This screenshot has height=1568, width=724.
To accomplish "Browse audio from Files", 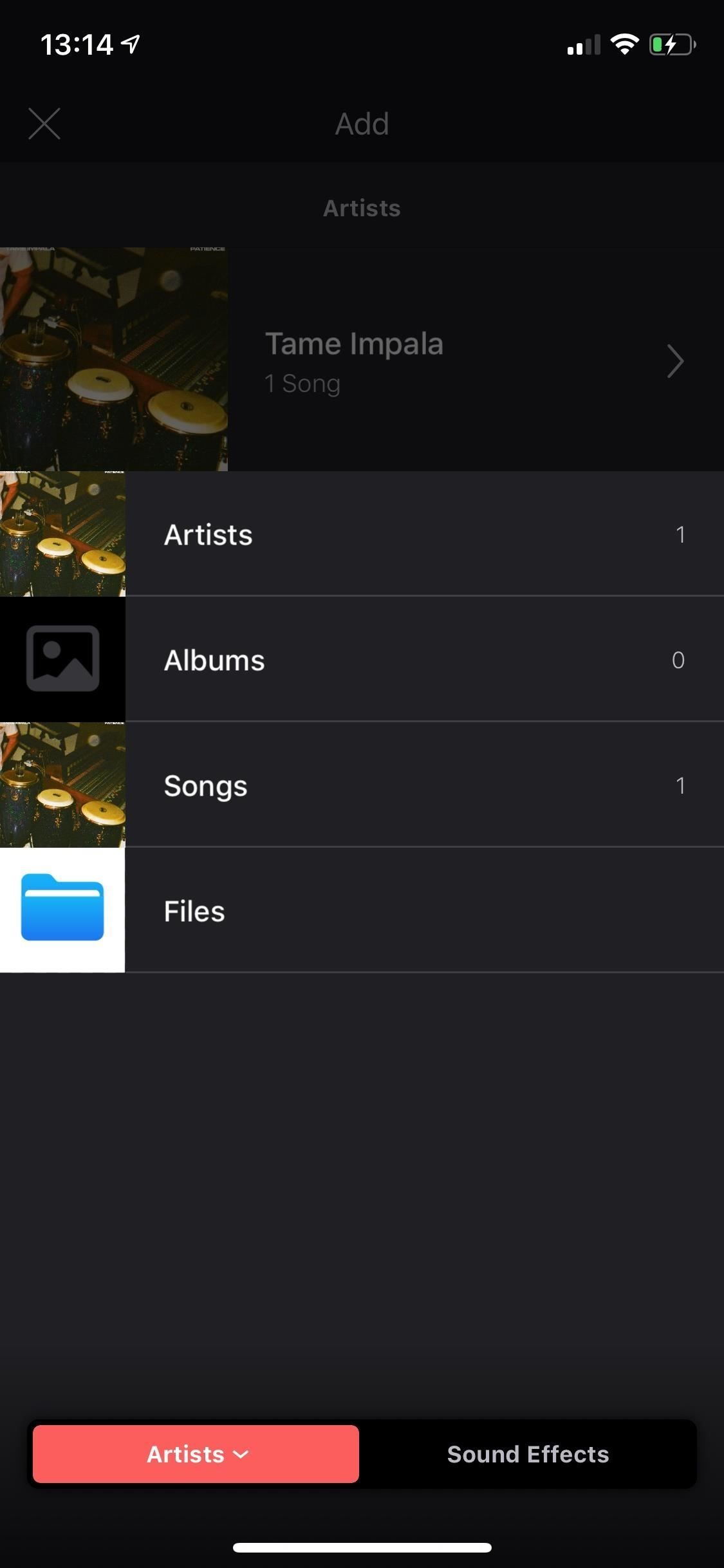I will point(360,911).
